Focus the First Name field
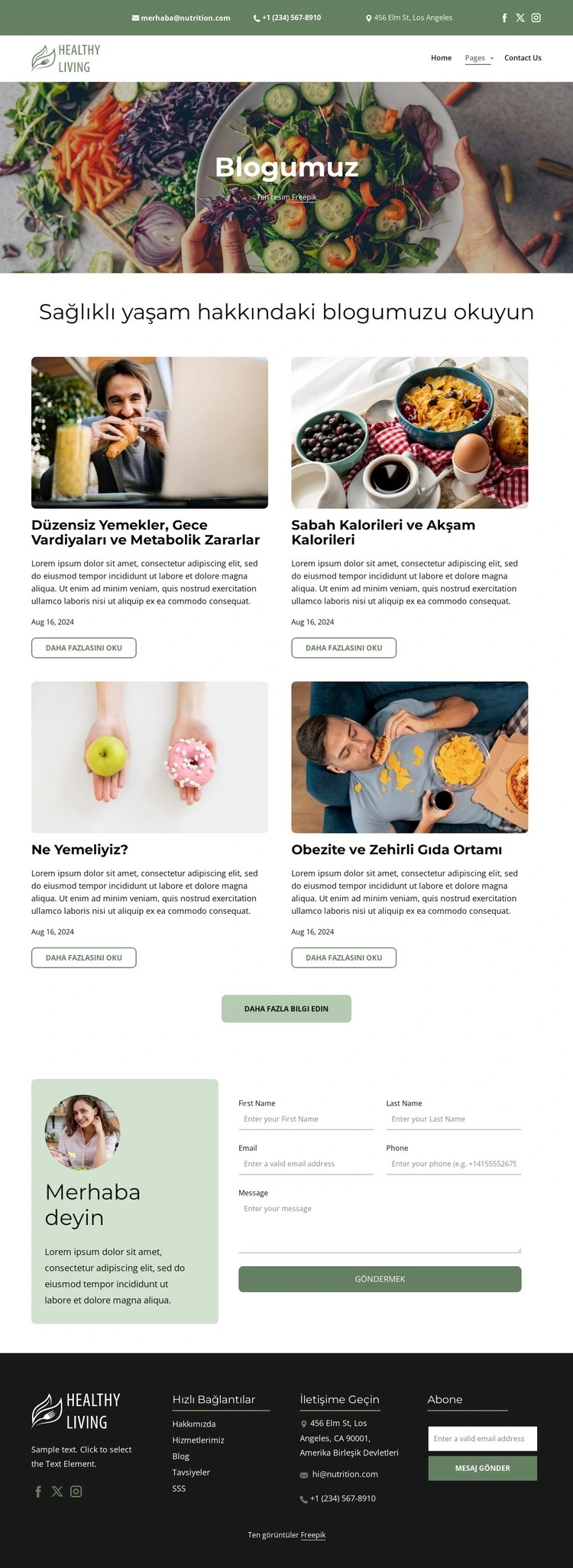The image size is (573, 1568). [306, 1119]
